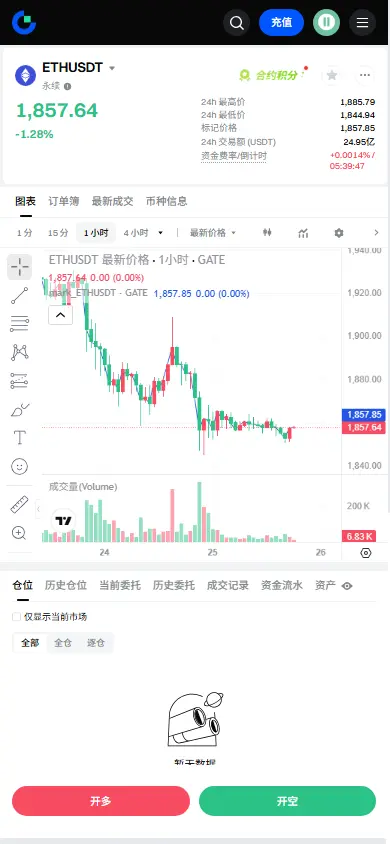
Task: Open the 历史仓位 tab
Action: tap(66, 586)
